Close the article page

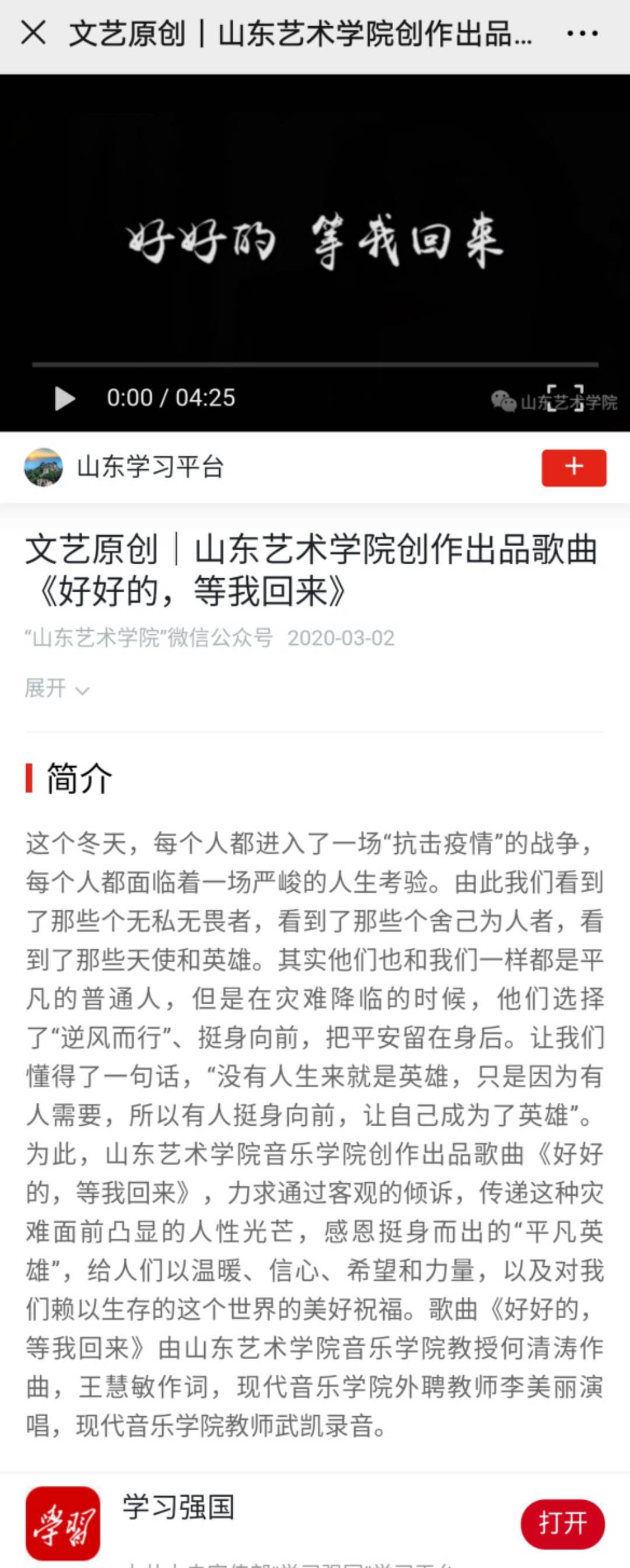pyautogui.click(x=33, y=33)
